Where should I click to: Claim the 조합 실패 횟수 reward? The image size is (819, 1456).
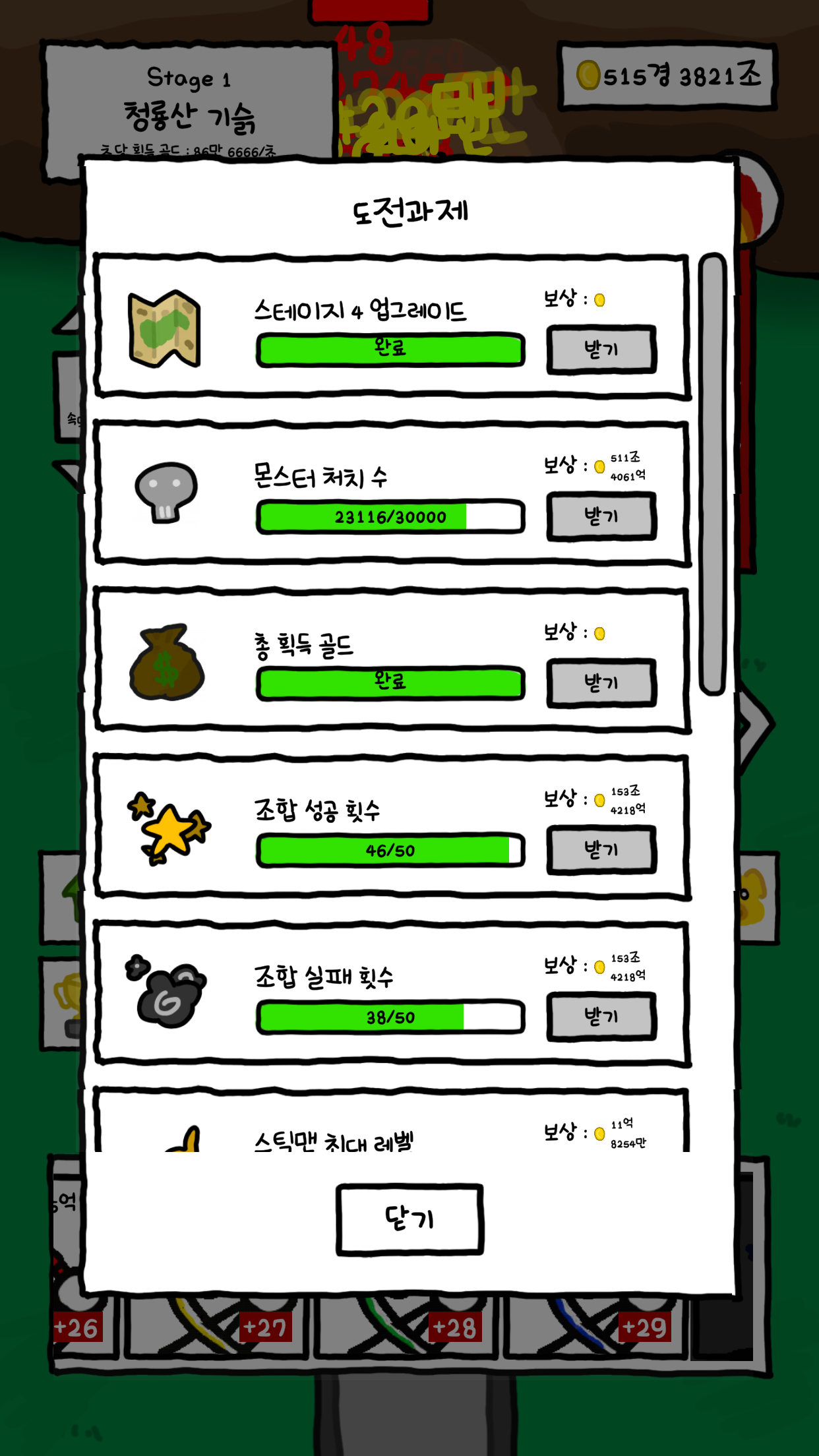tap(601, 1017)
